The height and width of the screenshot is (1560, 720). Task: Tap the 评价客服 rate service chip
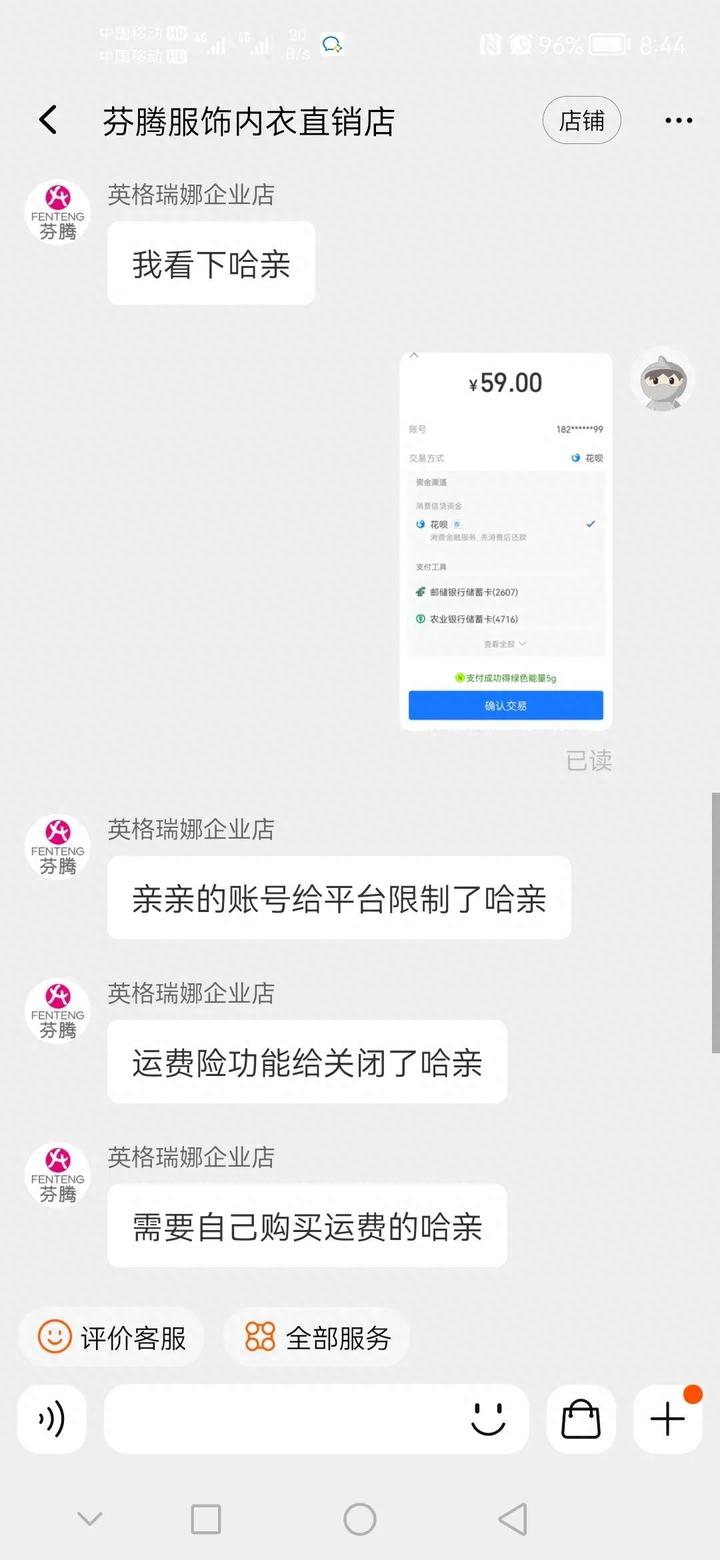point(112,1338)
